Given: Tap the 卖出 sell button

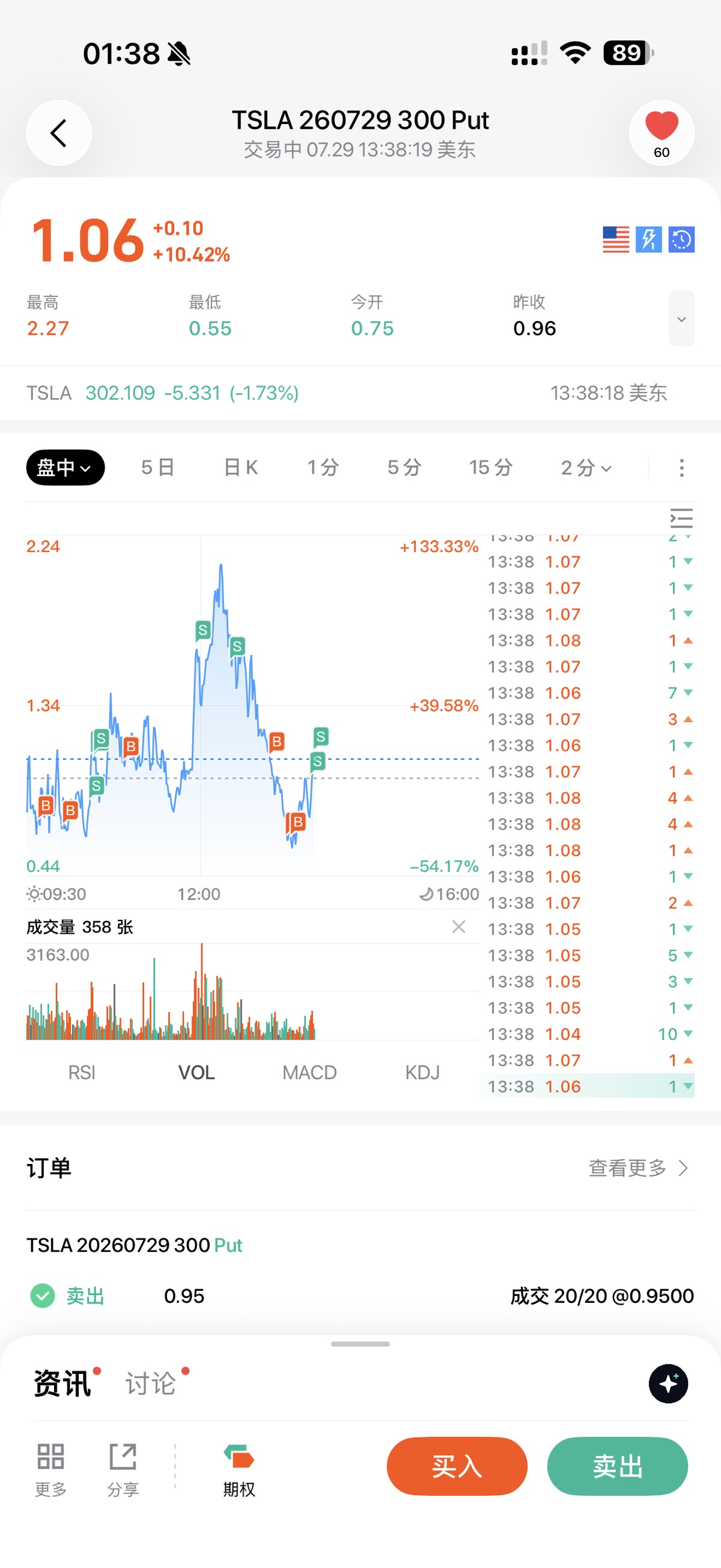Looking at the screenshot, I should click(618, 1466).
